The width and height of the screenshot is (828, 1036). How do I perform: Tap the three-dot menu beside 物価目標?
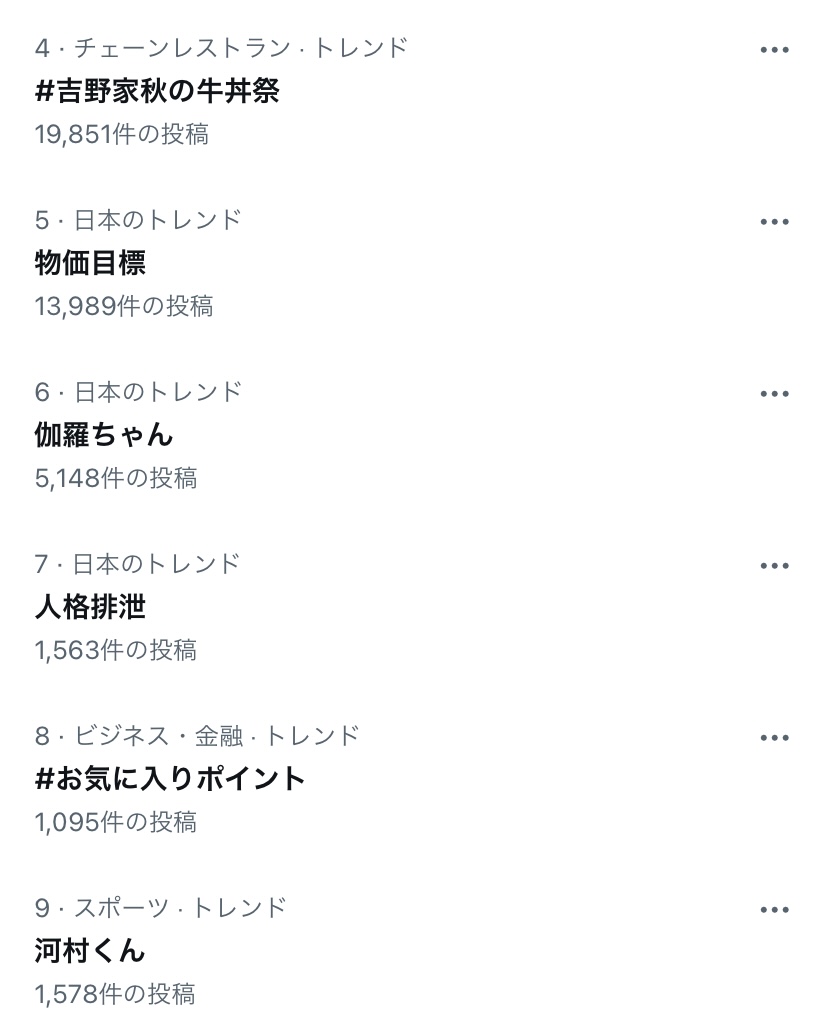(774, 222)
